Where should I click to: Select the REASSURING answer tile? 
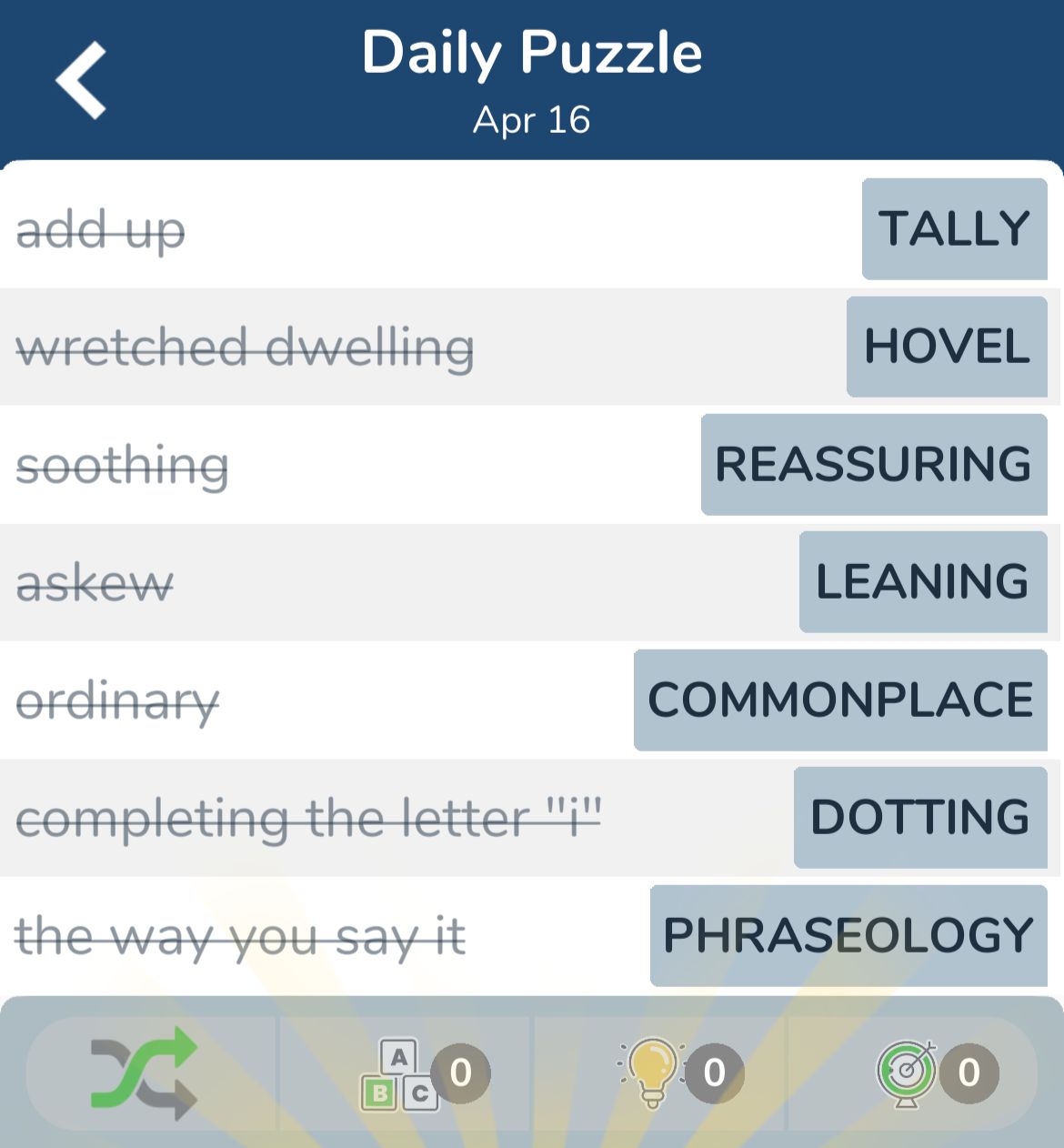click(x=874, y=464)
